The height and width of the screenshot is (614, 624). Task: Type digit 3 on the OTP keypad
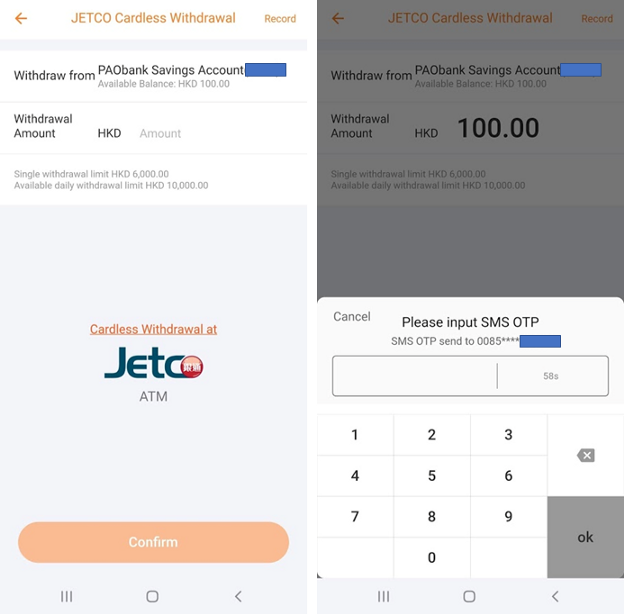[x=508, y=435]
